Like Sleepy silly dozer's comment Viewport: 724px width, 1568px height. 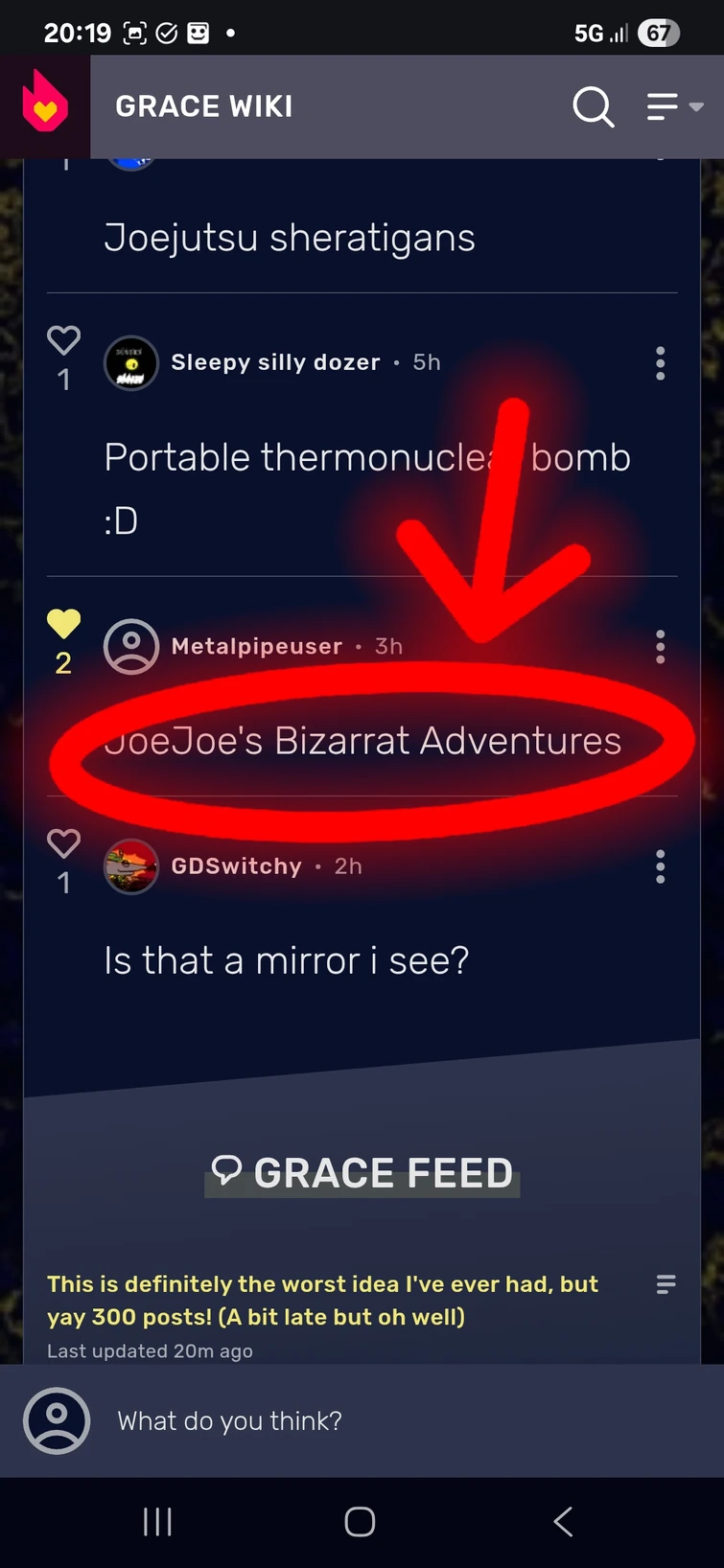(63, 341)
